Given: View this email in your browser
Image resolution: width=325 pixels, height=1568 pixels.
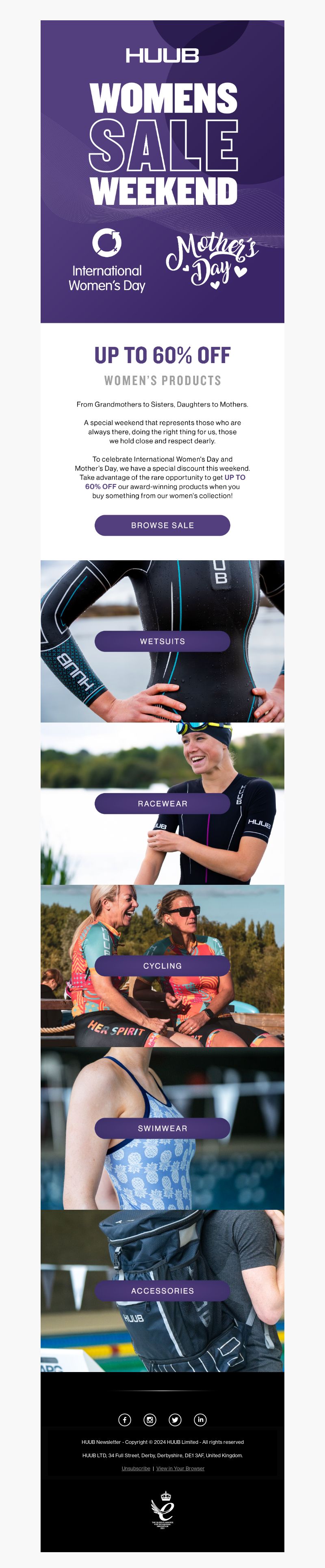Looking at the screenshot, I should tap(180, 1468).
